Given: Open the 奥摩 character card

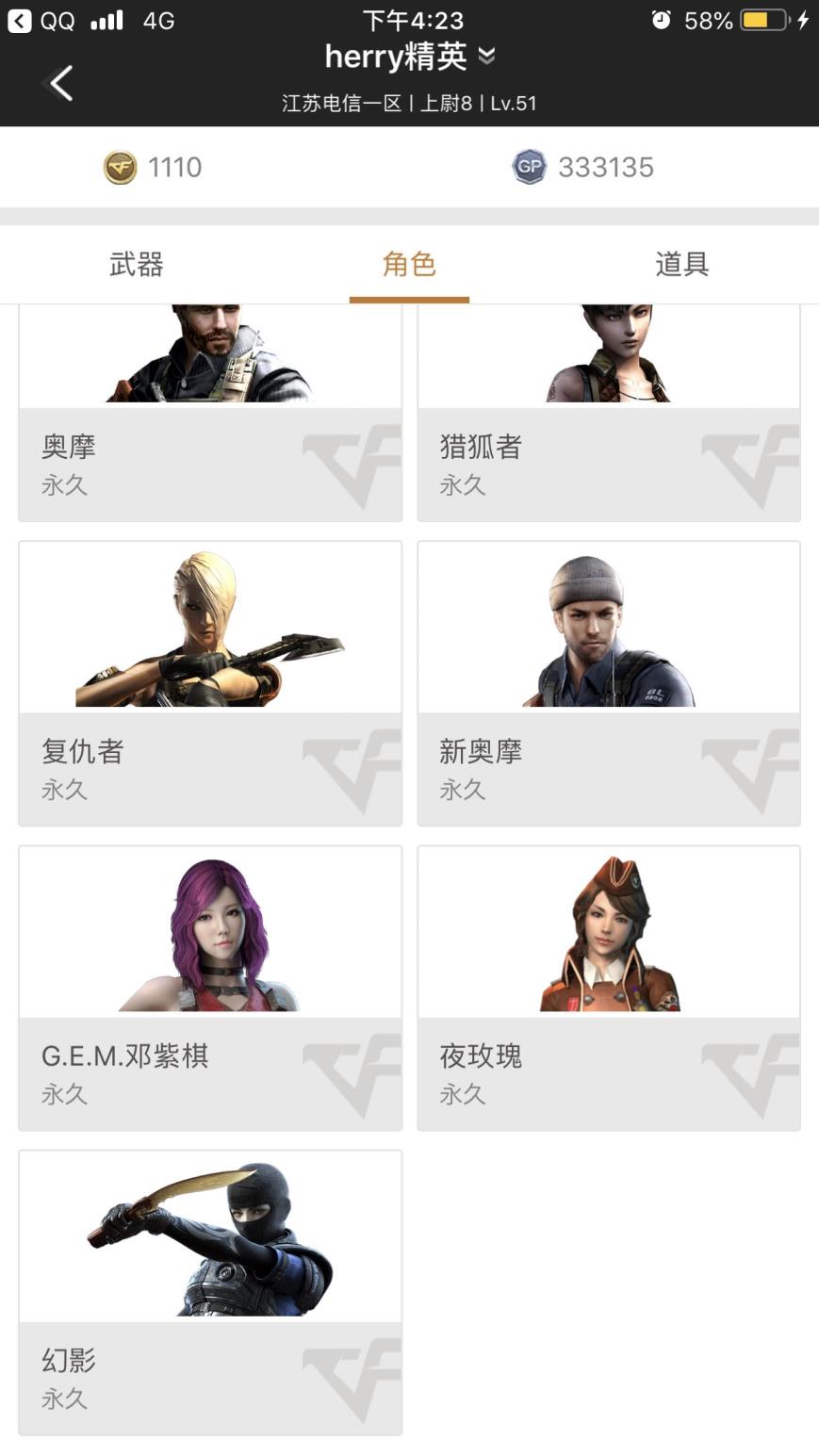Looking at the screenshot, I should click(210, 415).
